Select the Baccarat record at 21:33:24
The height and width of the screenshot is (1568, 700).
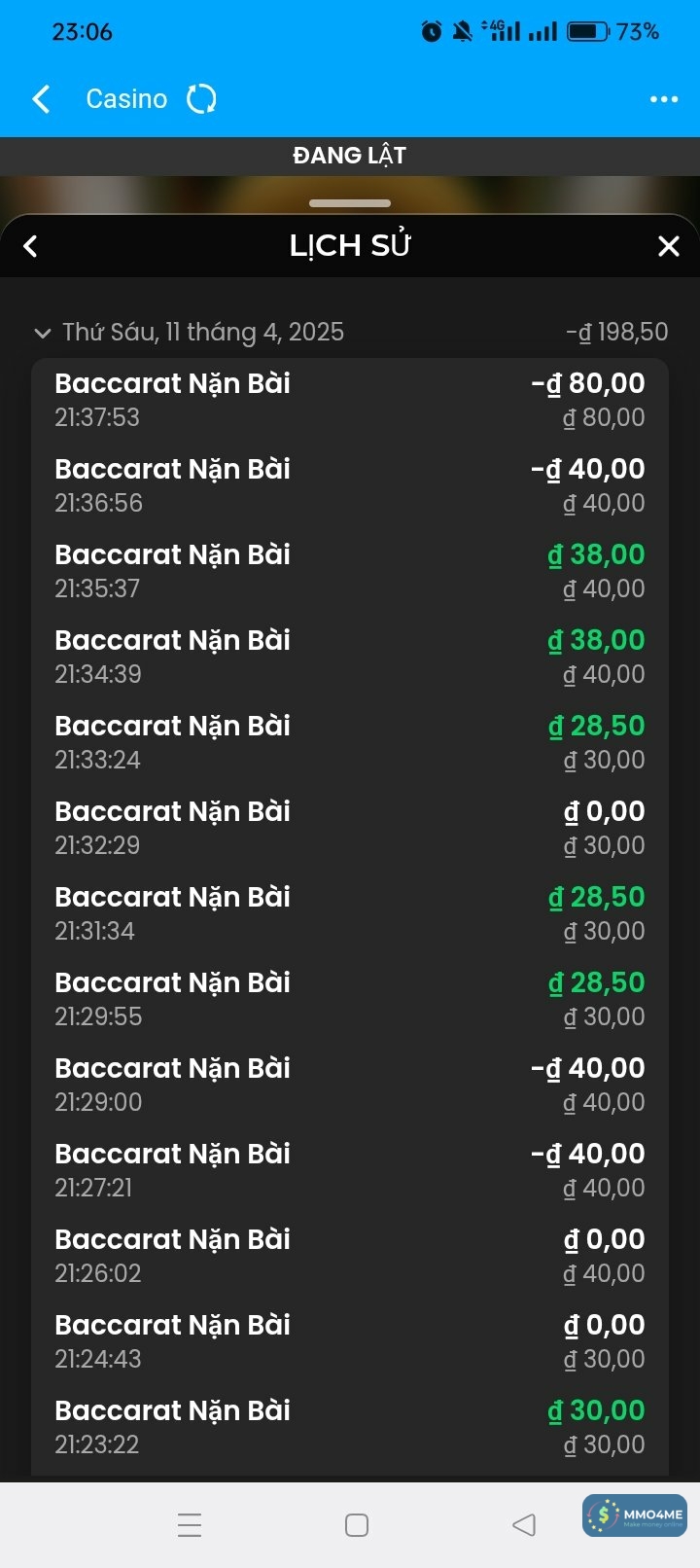pos(349,742)
